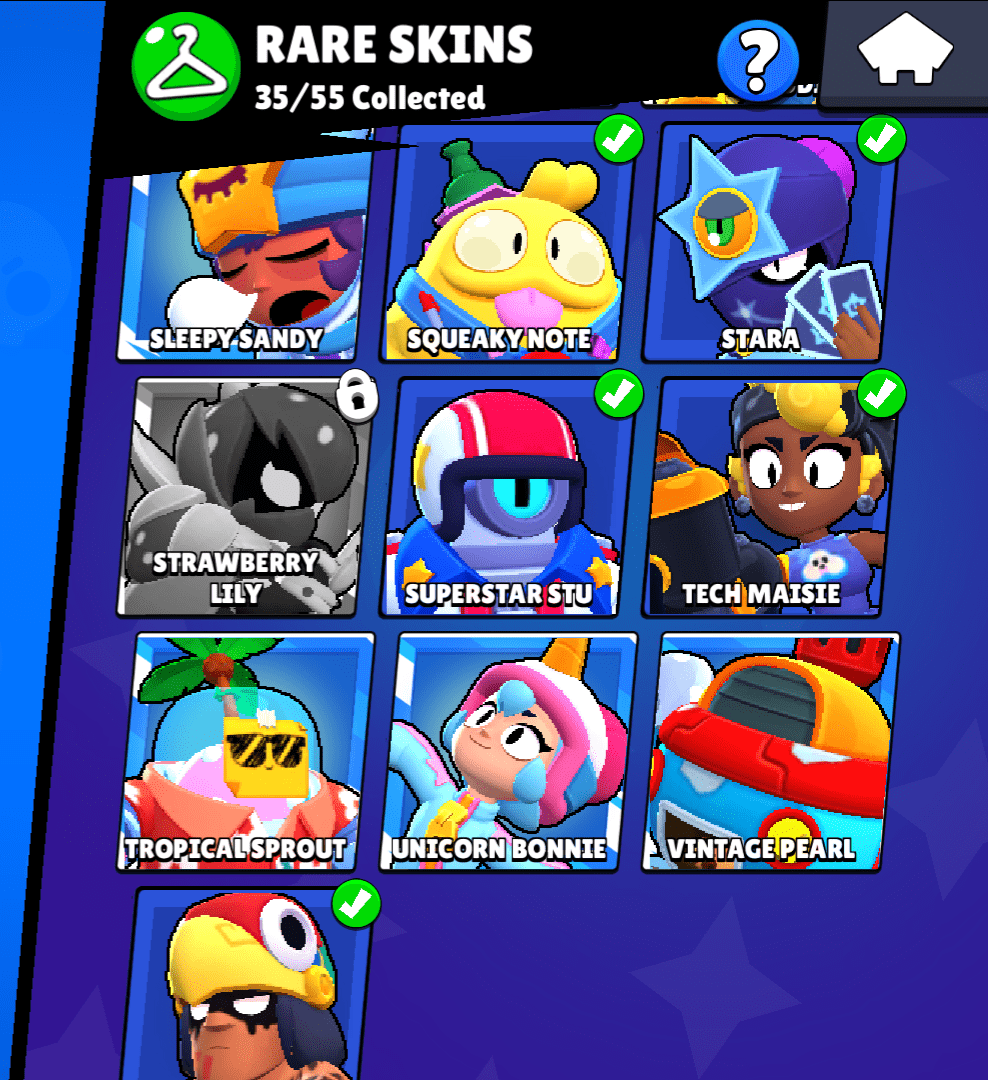Select the Vintage Pearl skin card
988x1080 pixels.
(770, 752)
